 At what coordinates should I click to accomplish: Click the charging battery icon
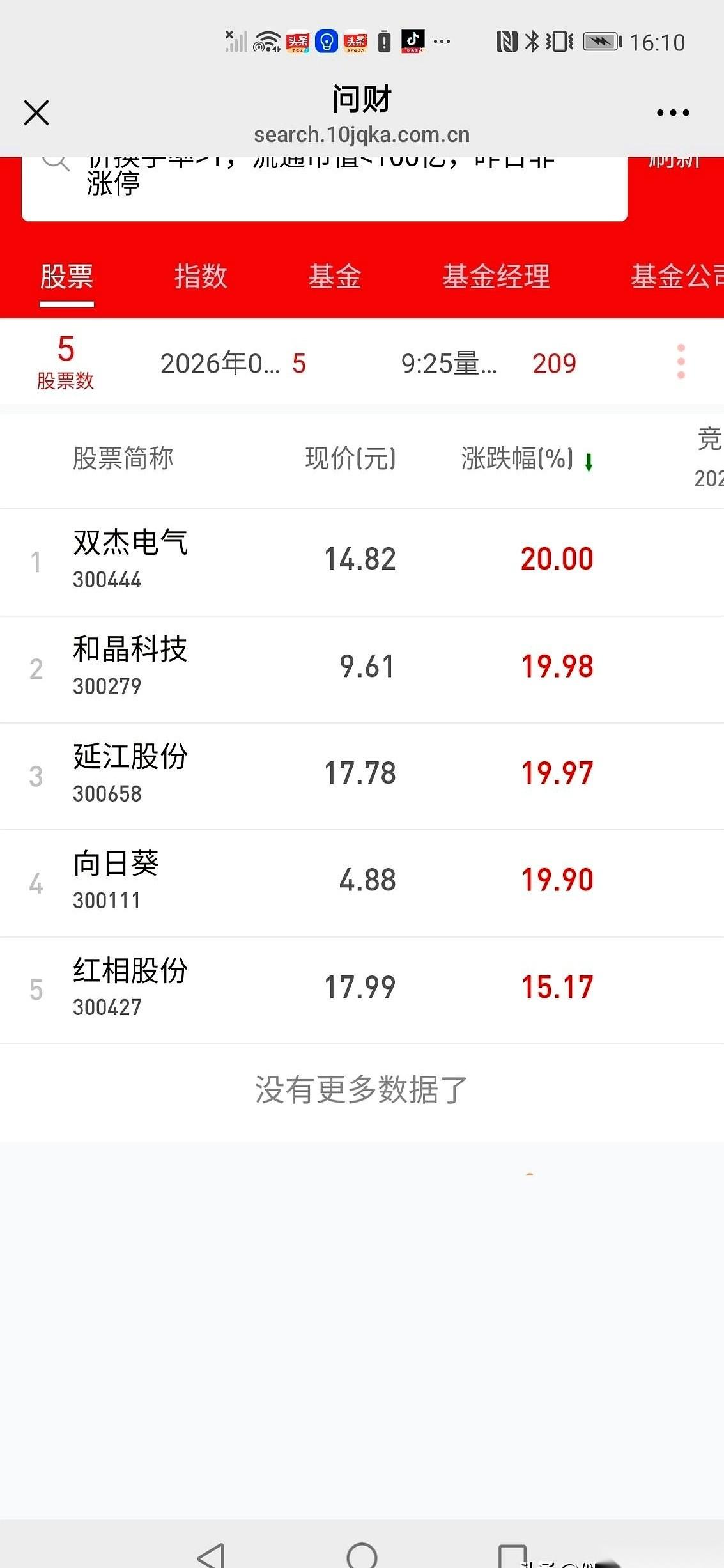coord(601,41)
